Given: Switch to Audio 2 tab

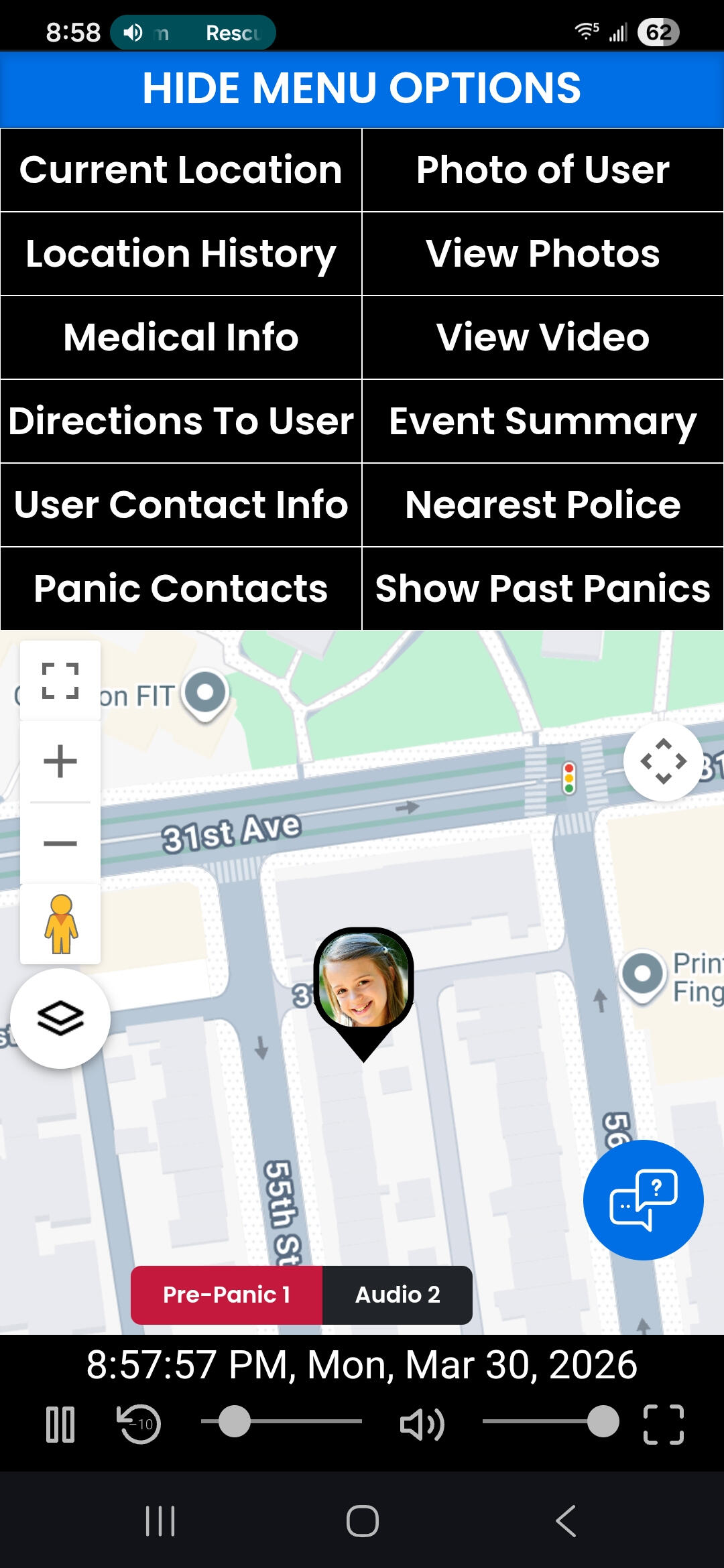Looking at the screenshot, I should (397, 1295).
